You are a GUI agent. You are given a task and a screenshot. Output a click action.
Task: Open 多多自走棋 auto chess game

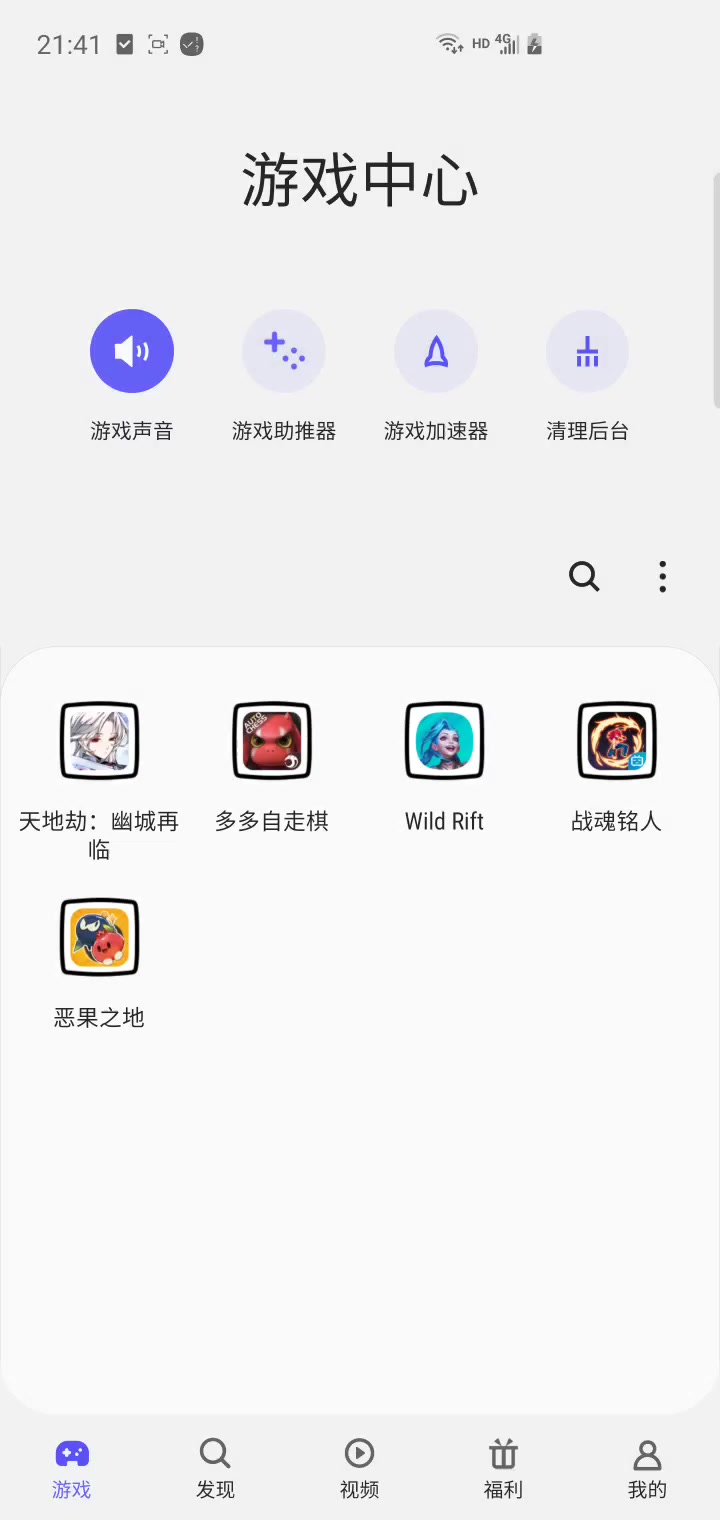pos(271,740)
